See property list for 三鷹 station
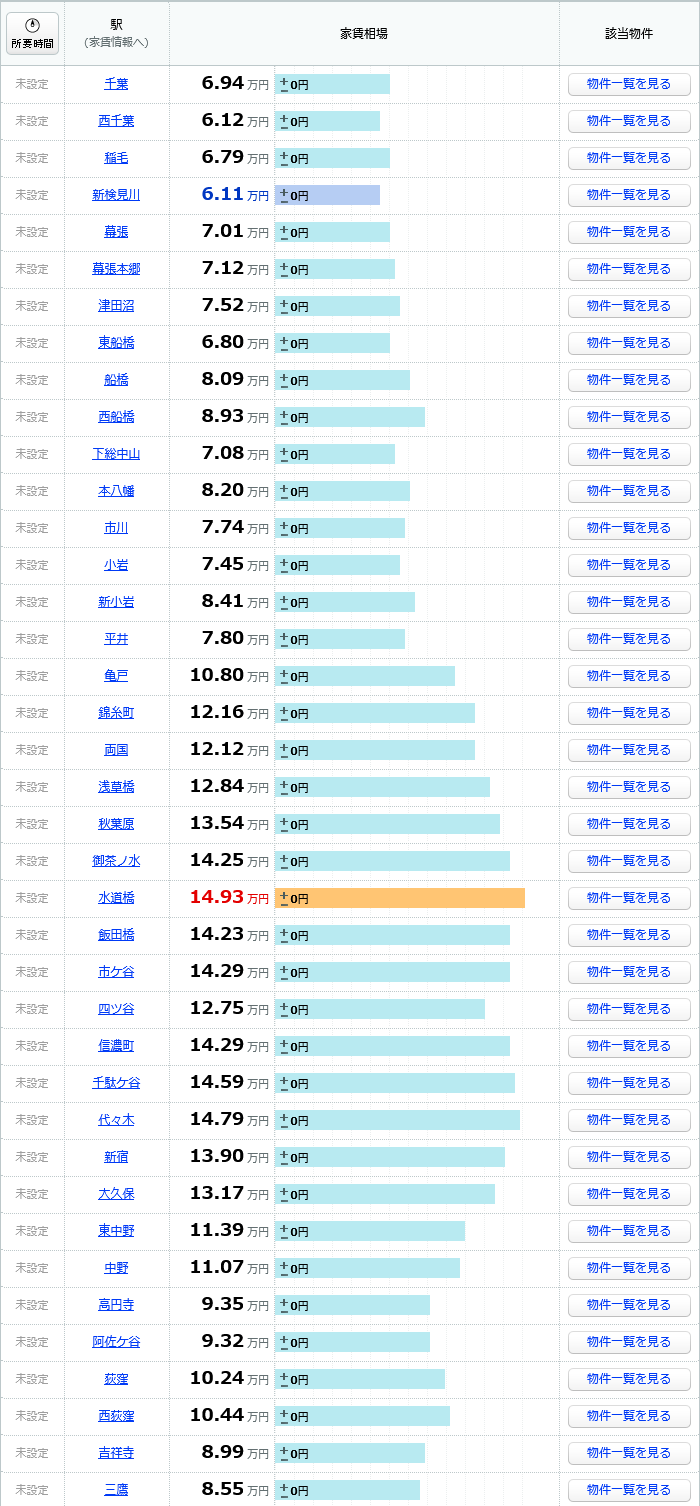 tap(629, 1490)
